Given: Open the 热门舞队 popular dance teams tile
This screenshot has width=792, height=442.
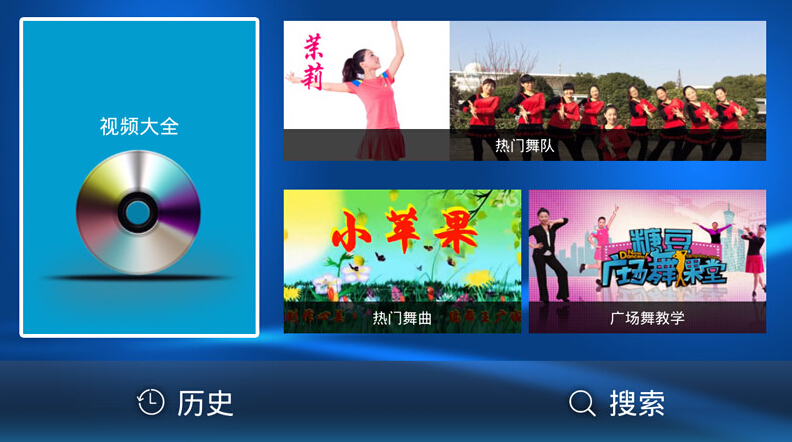Looking at the screenshot, I should pyautogui.click(x=524, y=91).
